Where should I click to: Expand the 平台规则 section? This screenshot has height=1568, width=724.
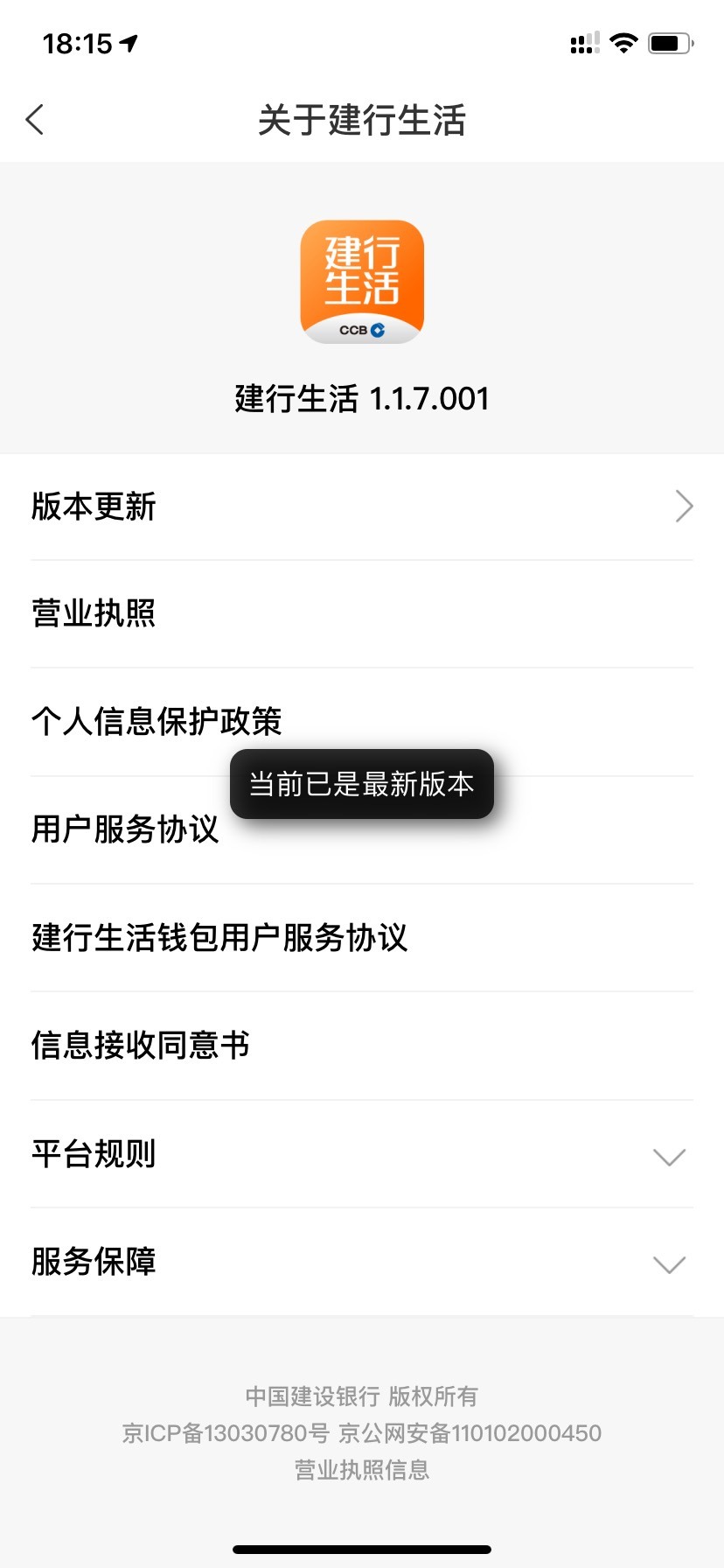362,1154
